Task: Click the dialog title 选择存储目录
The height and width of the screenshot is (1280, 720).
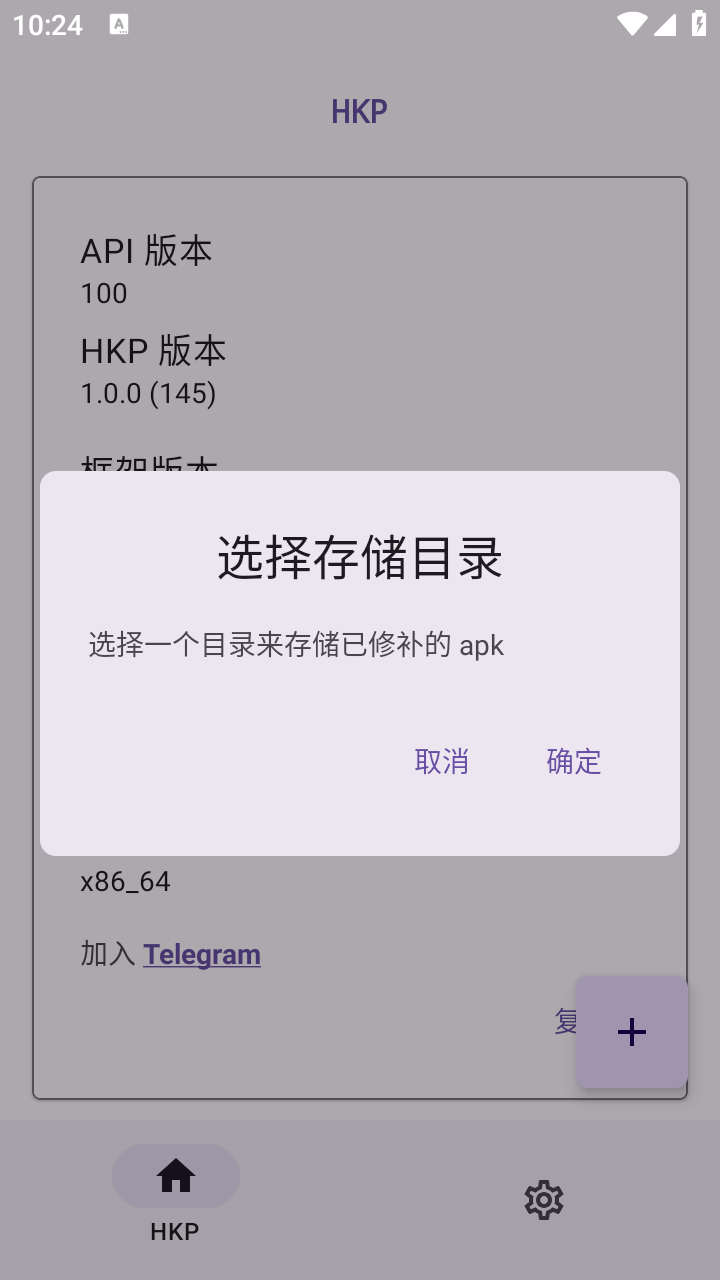Action: click(359, 558)
